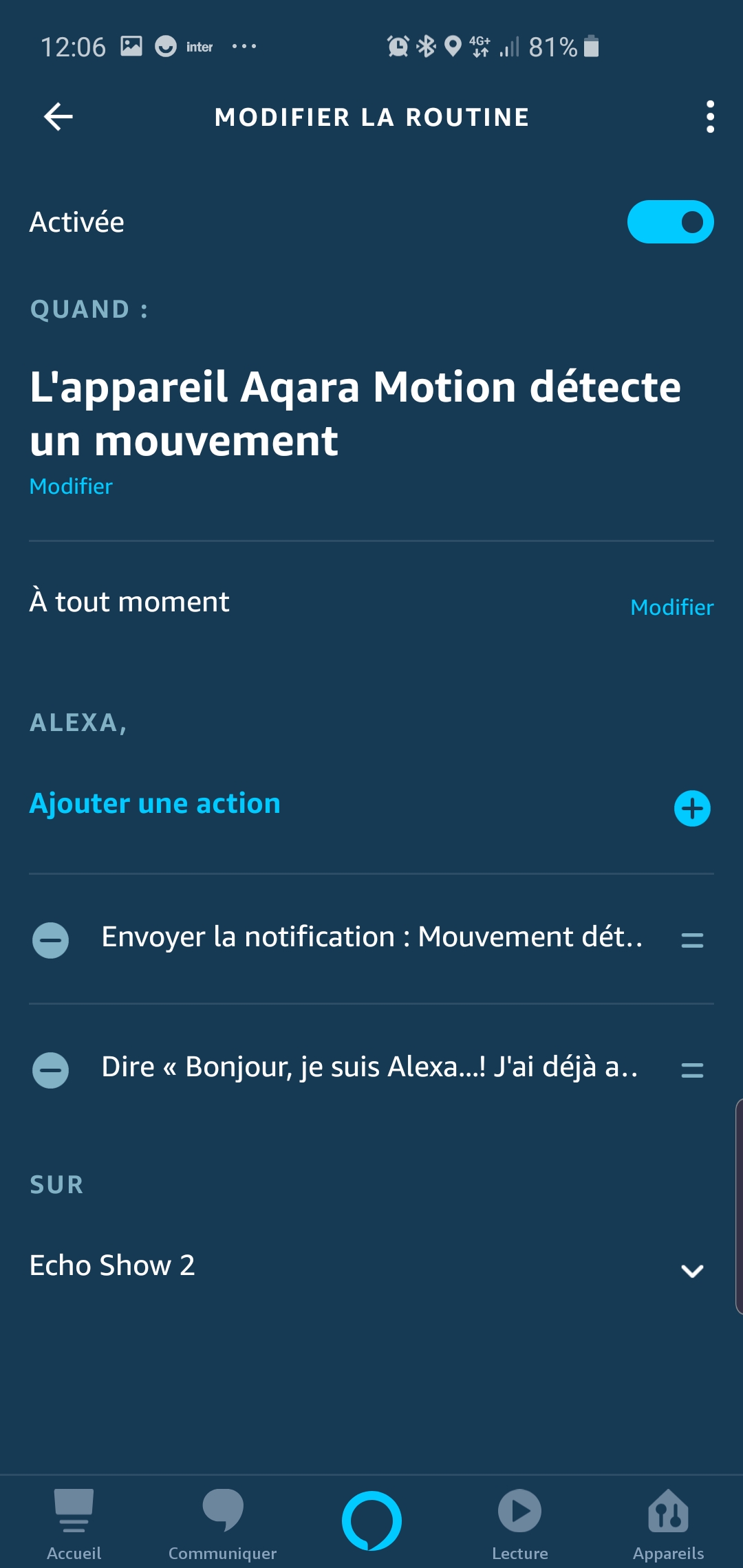Tap Ajouter une action text
The height and width of the screenshot is (1568, 743).
(x=155, y=803)
